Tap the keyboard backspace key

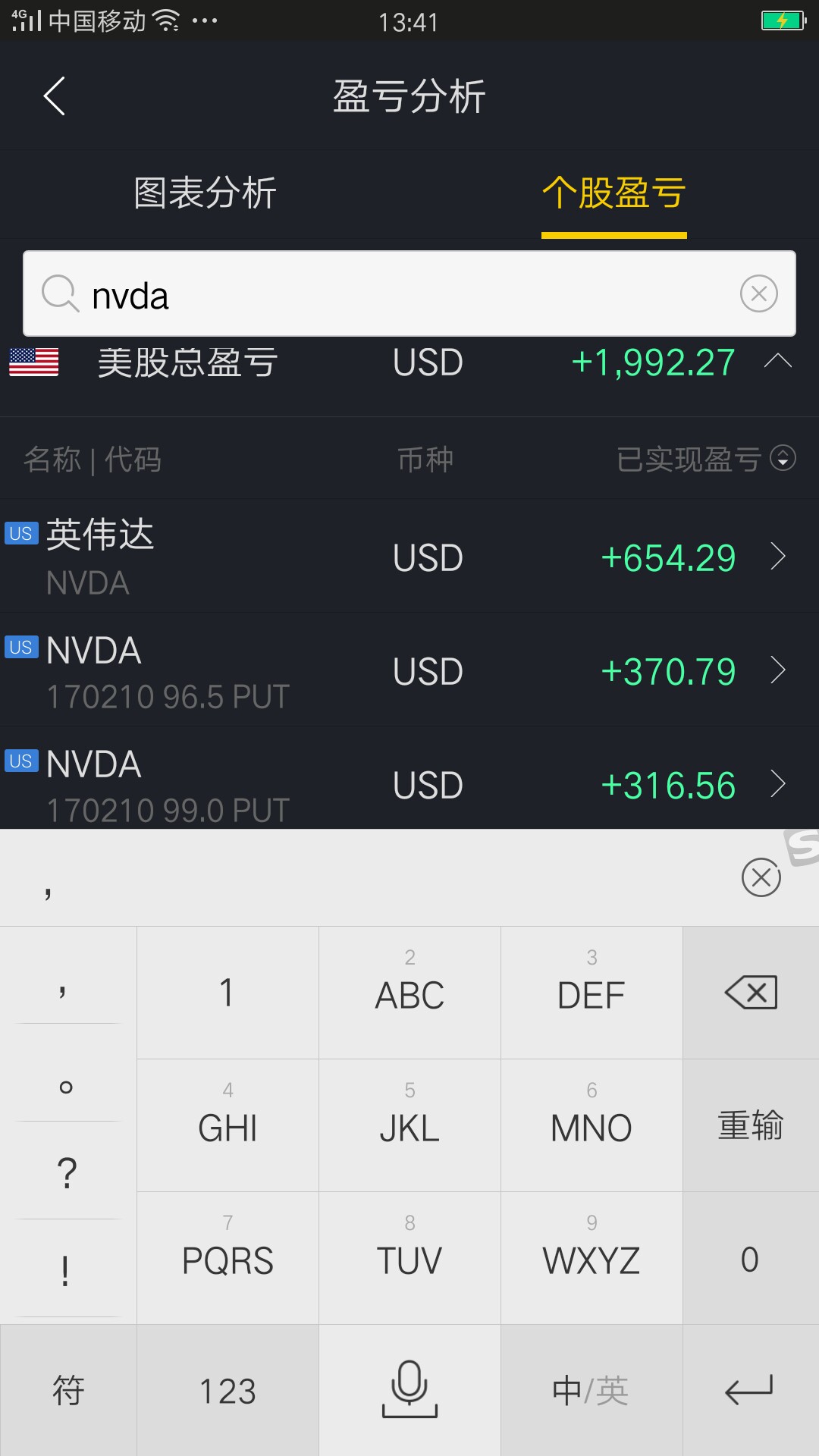(750, 993)
